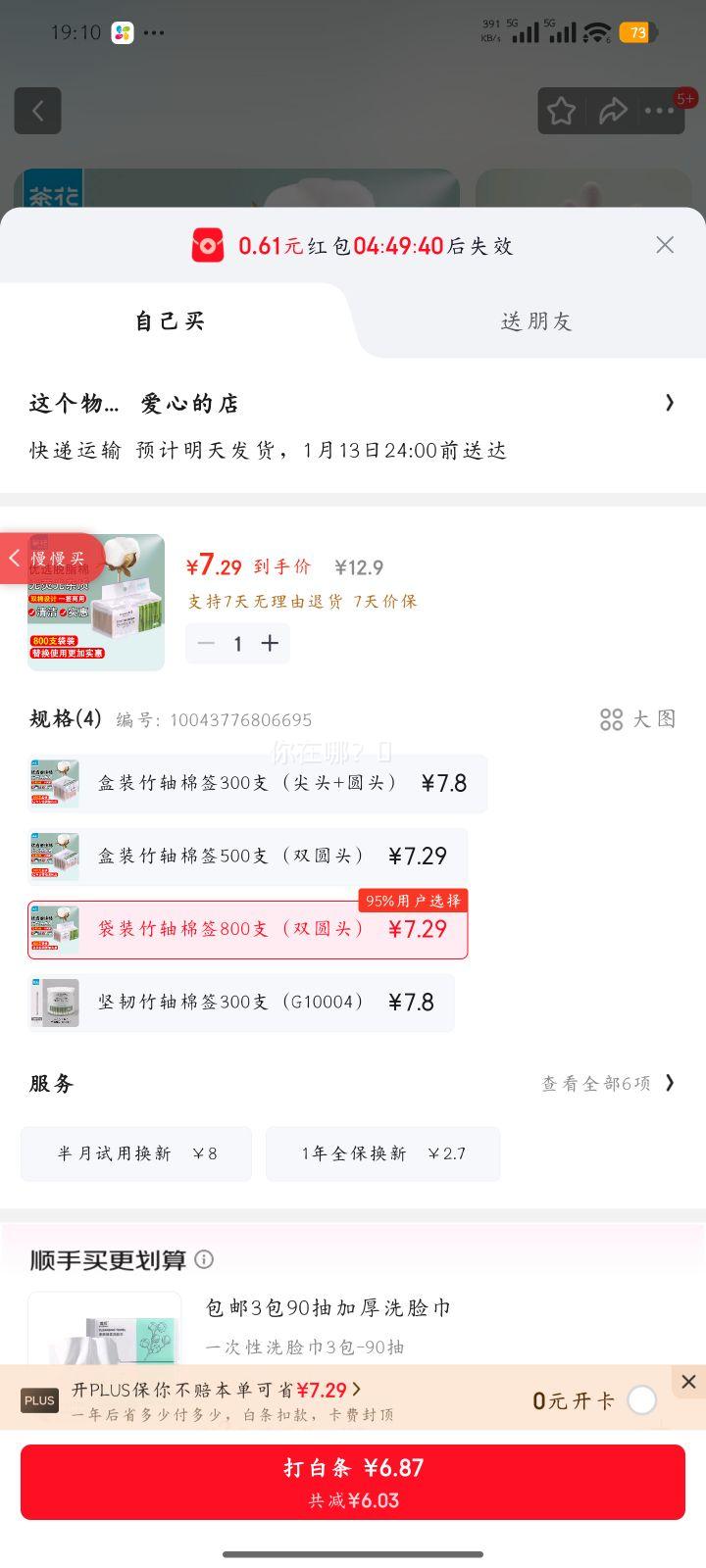
Task: Tap the star to favorite this product
Action: [560, 111]
